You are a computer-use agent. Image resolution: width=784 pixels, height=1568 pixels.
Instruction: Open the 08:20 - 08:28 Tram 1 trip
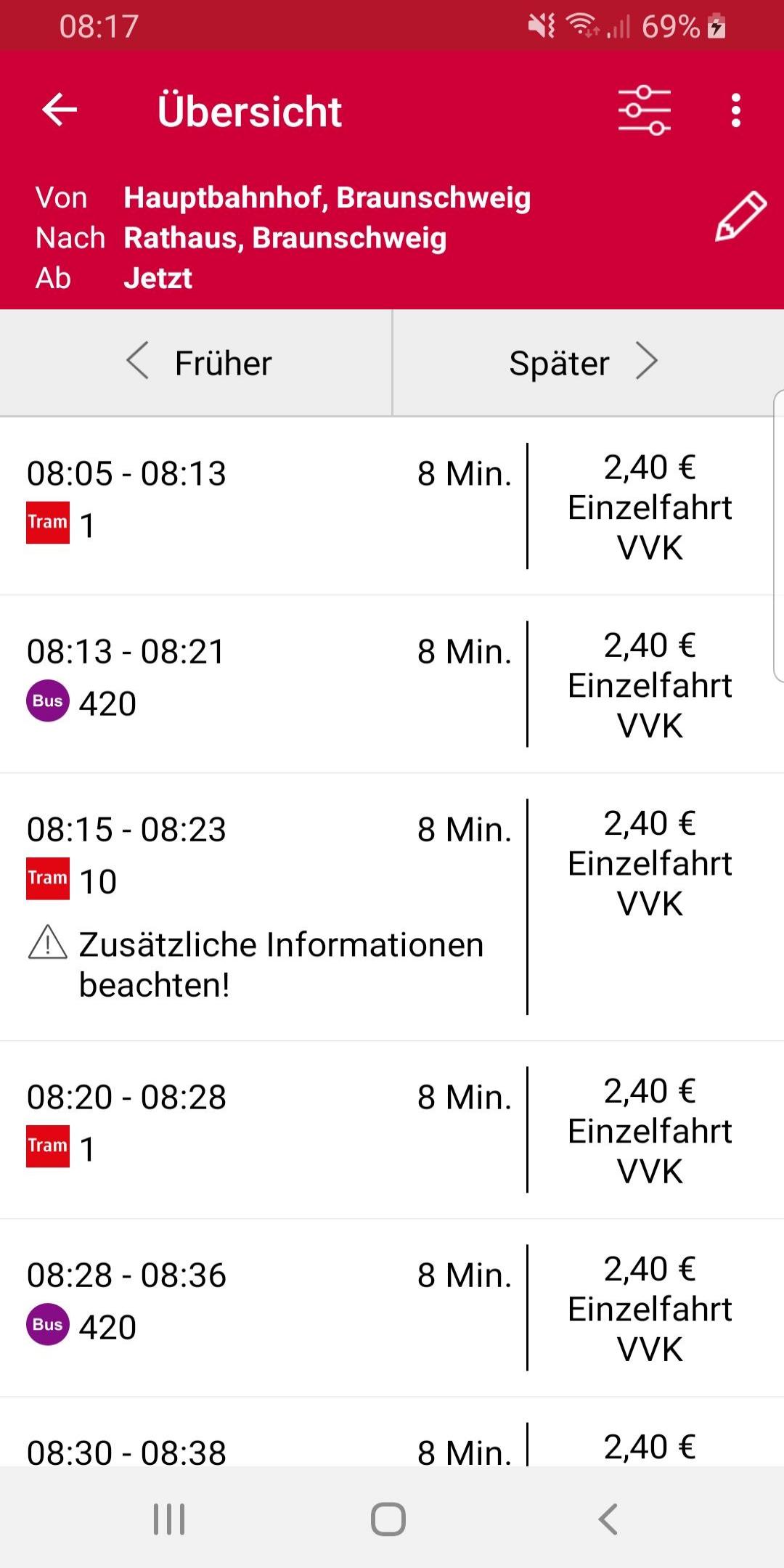(x=269, y=1129)
